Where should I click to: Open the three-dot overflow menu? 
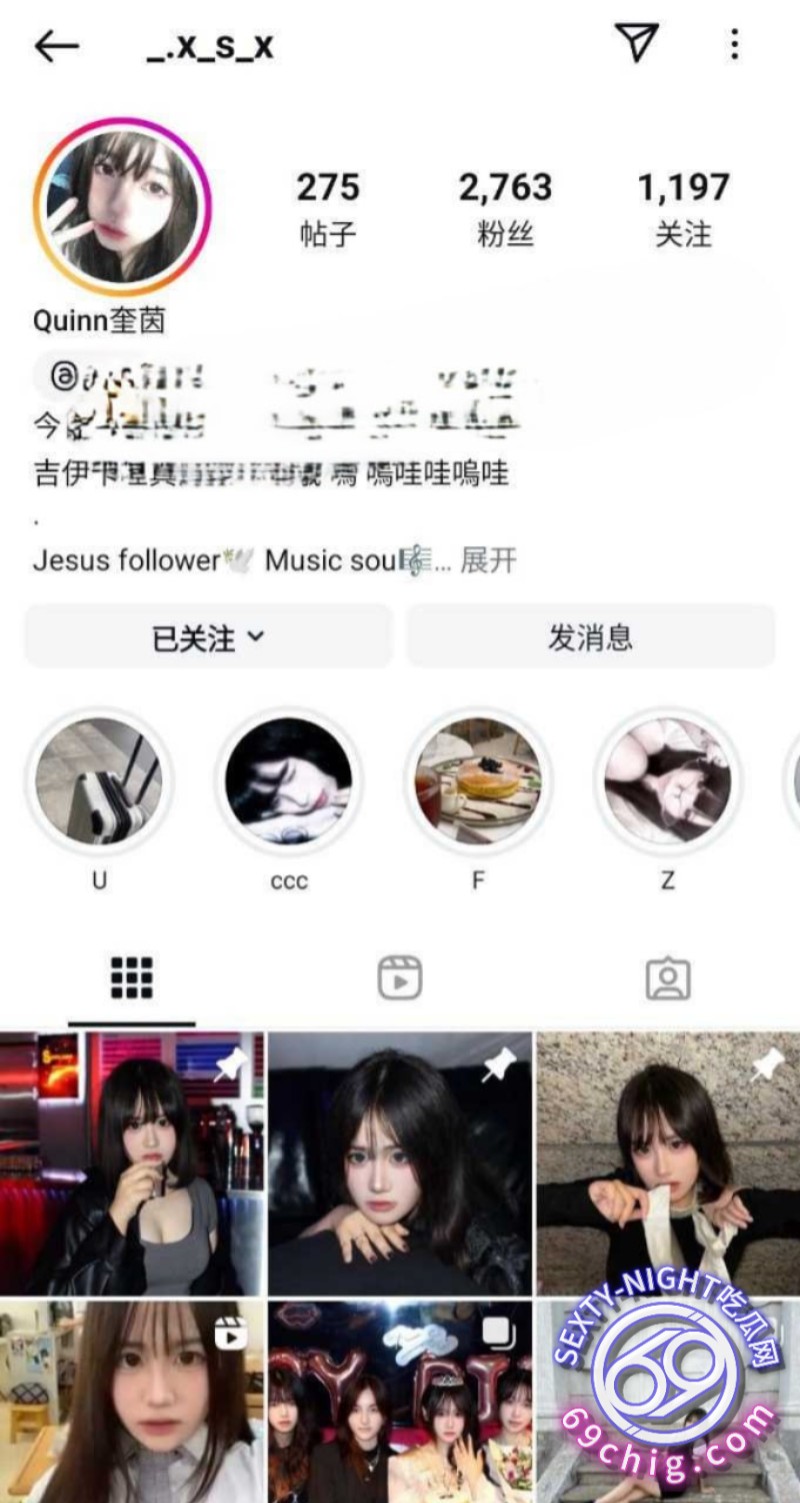[735, 44]
